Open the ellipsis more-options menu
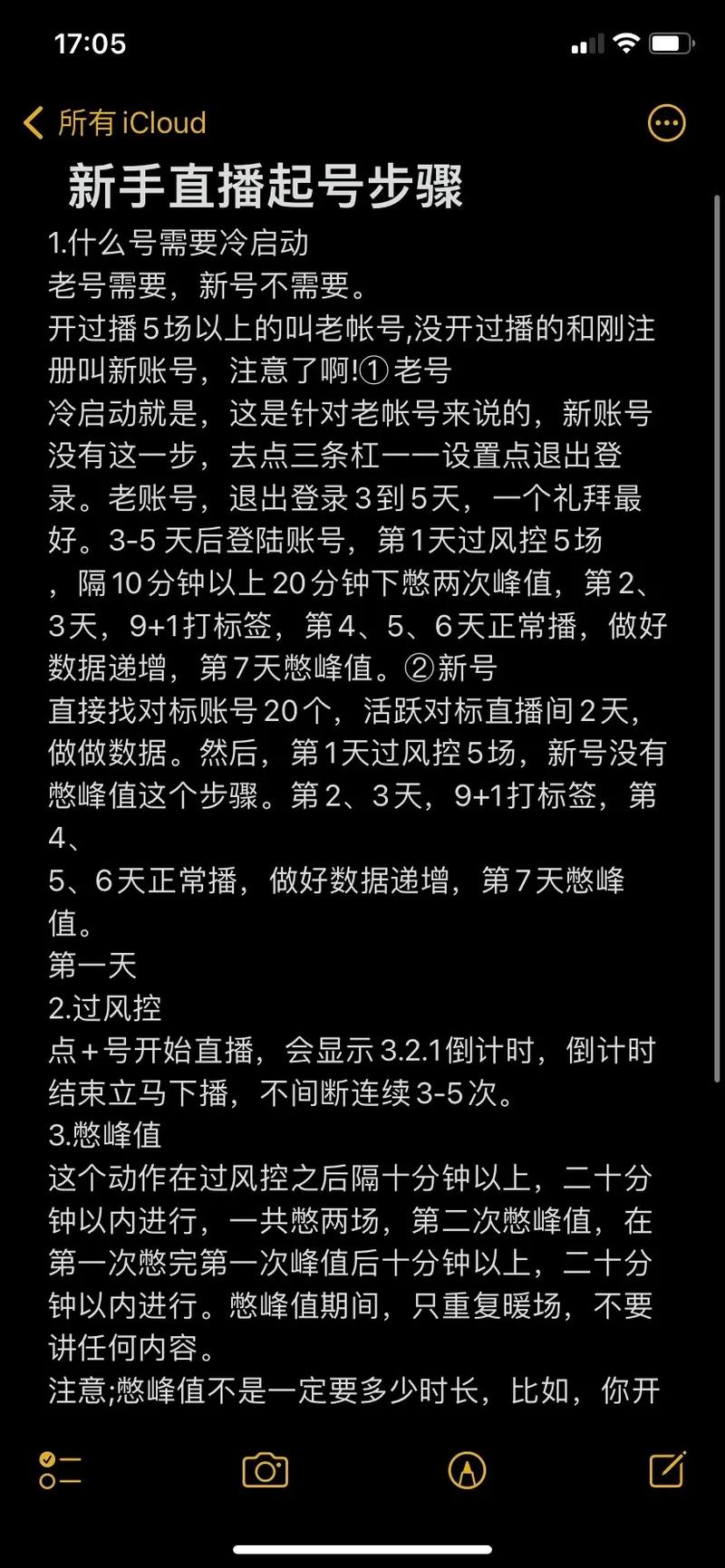The image size is (725, 1568). pyautogui.click(x=667, y=123)
